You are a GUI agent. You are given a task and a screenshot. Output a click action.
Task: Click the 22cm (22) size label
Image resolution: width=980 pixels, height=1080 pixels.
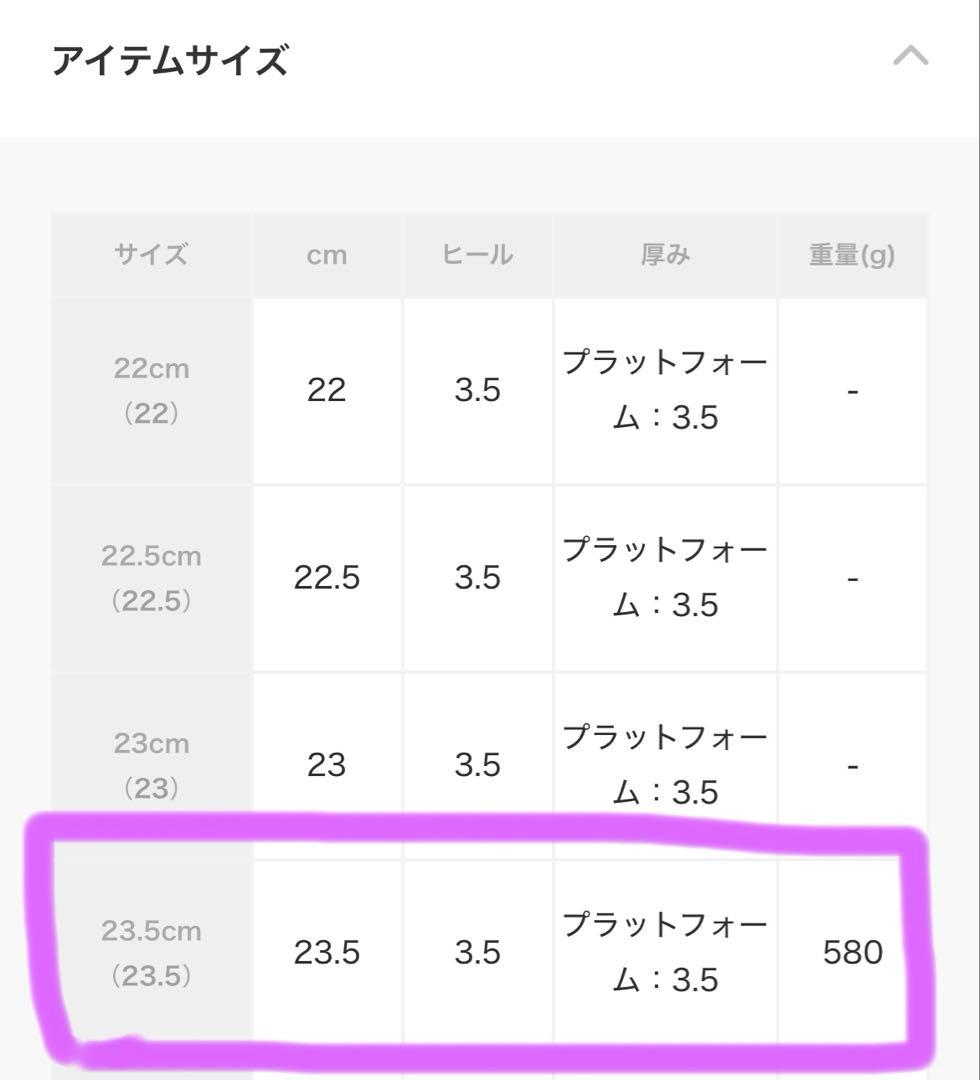click(150, 390)
